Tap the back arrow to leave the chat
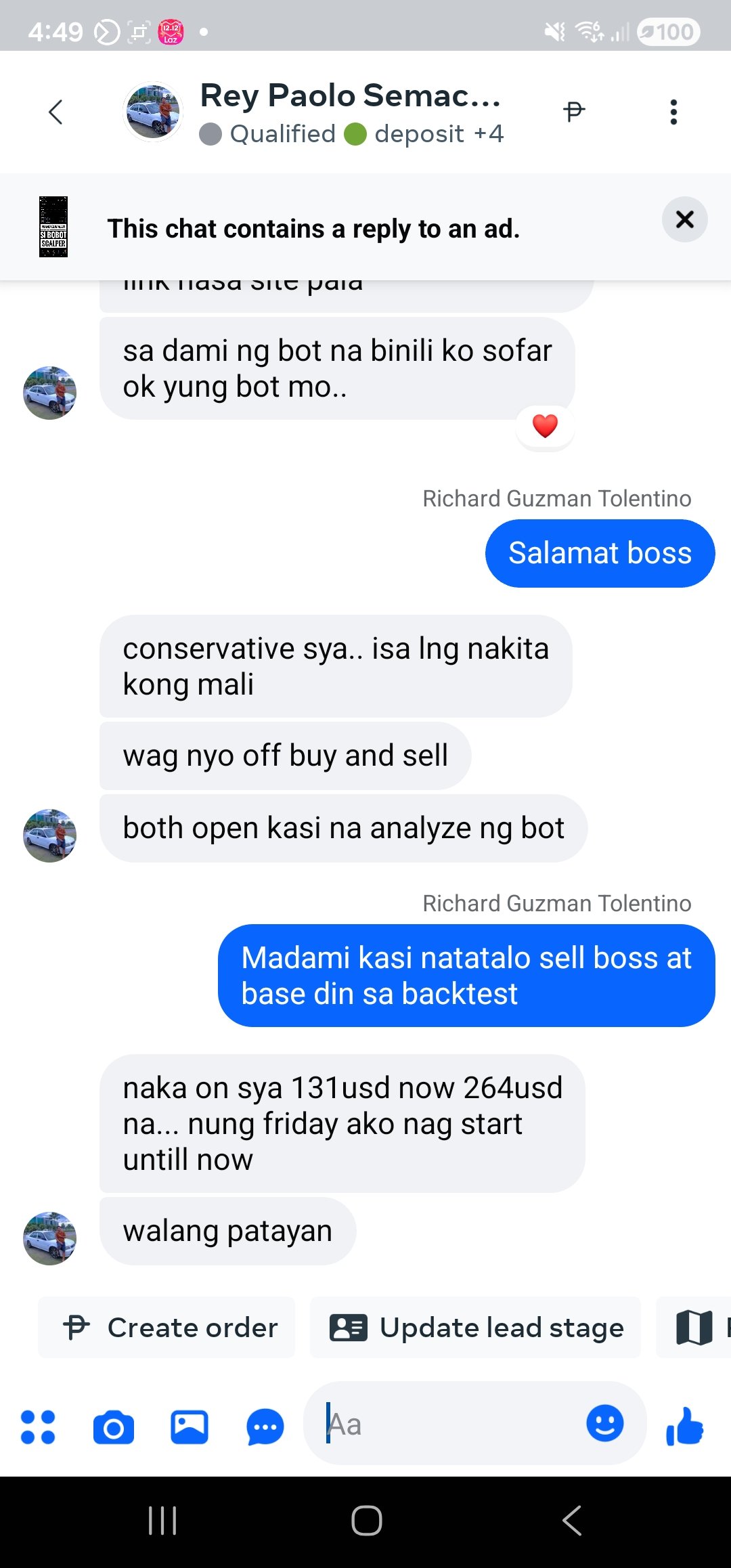This screenshot has width=731, height=1568. (56, 112)
